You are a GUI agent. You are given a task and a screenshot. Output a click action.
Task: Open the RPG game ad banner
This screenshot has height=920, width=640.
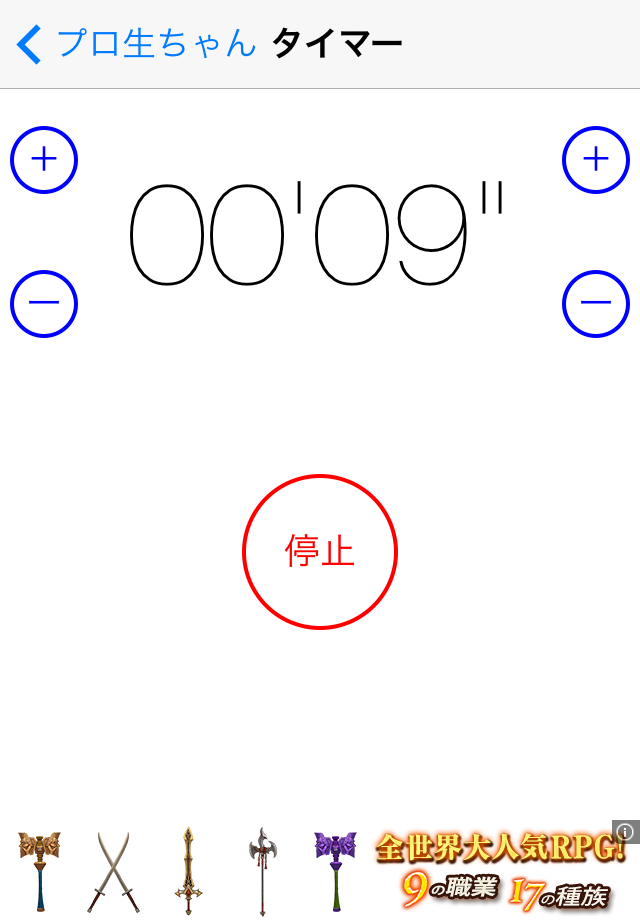320,872
